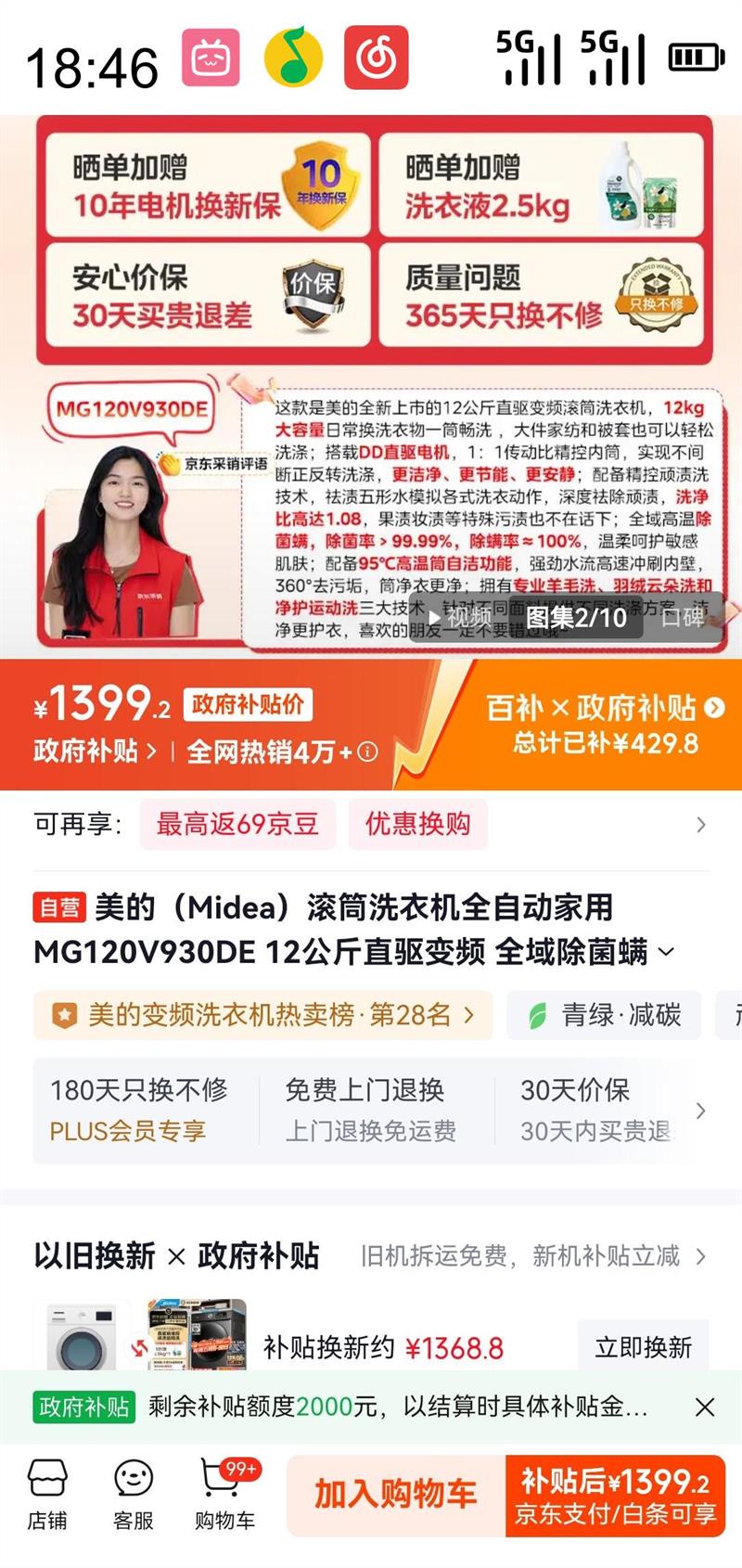Dismiss the 剩余补贴额度 banner

705,1407
